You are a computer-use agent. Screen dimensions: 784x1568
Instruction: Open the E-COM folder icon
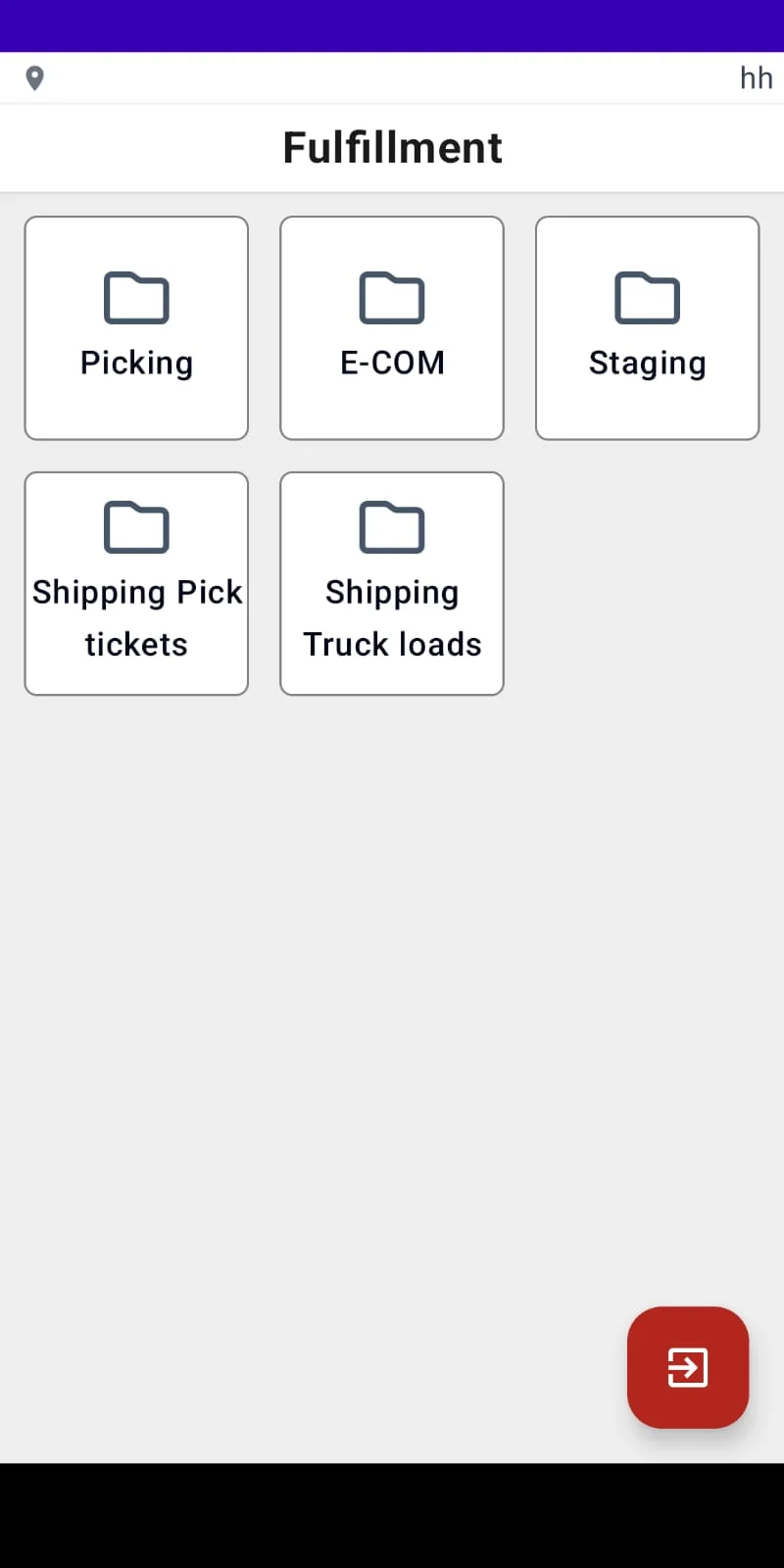(391, 298)
